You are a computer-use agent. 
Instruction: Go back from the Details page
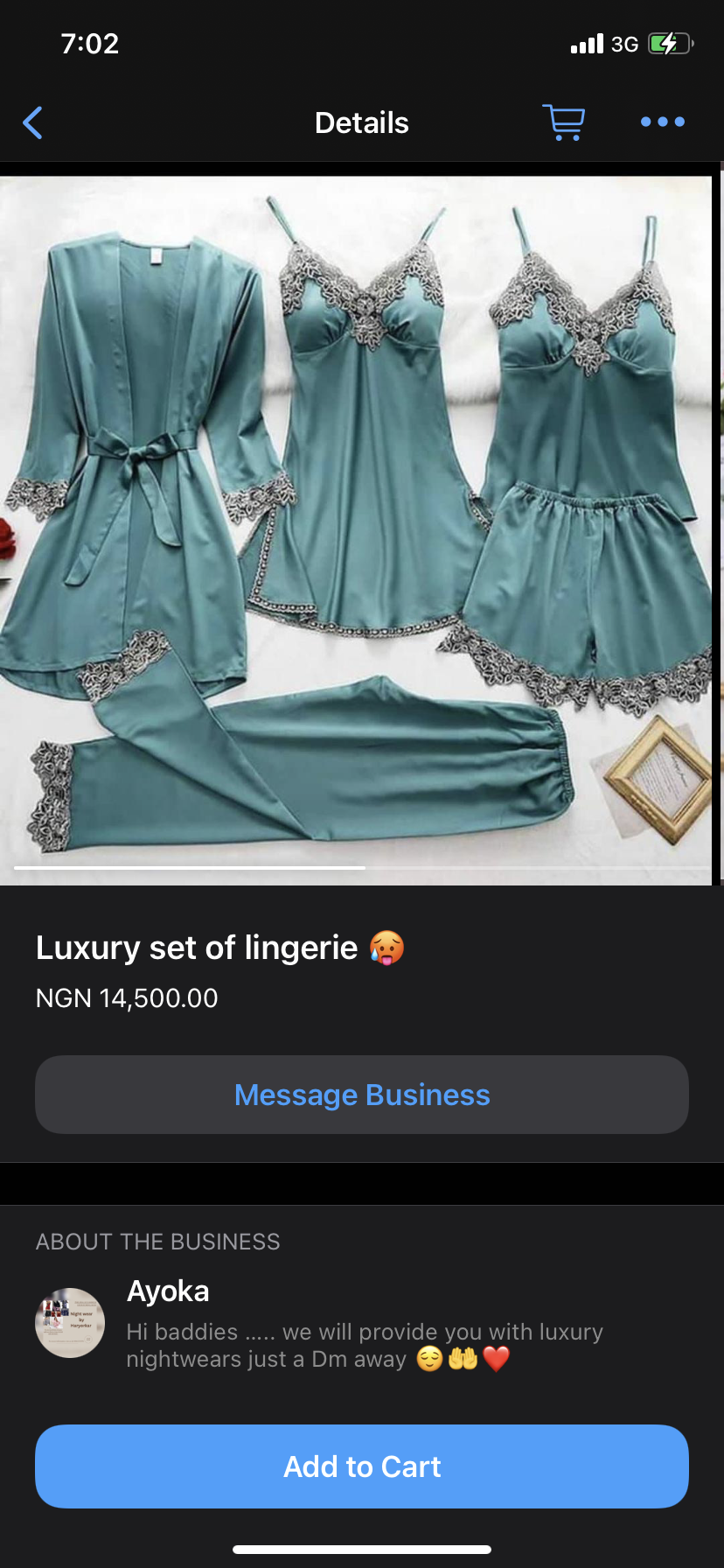(x=33, y=123)
